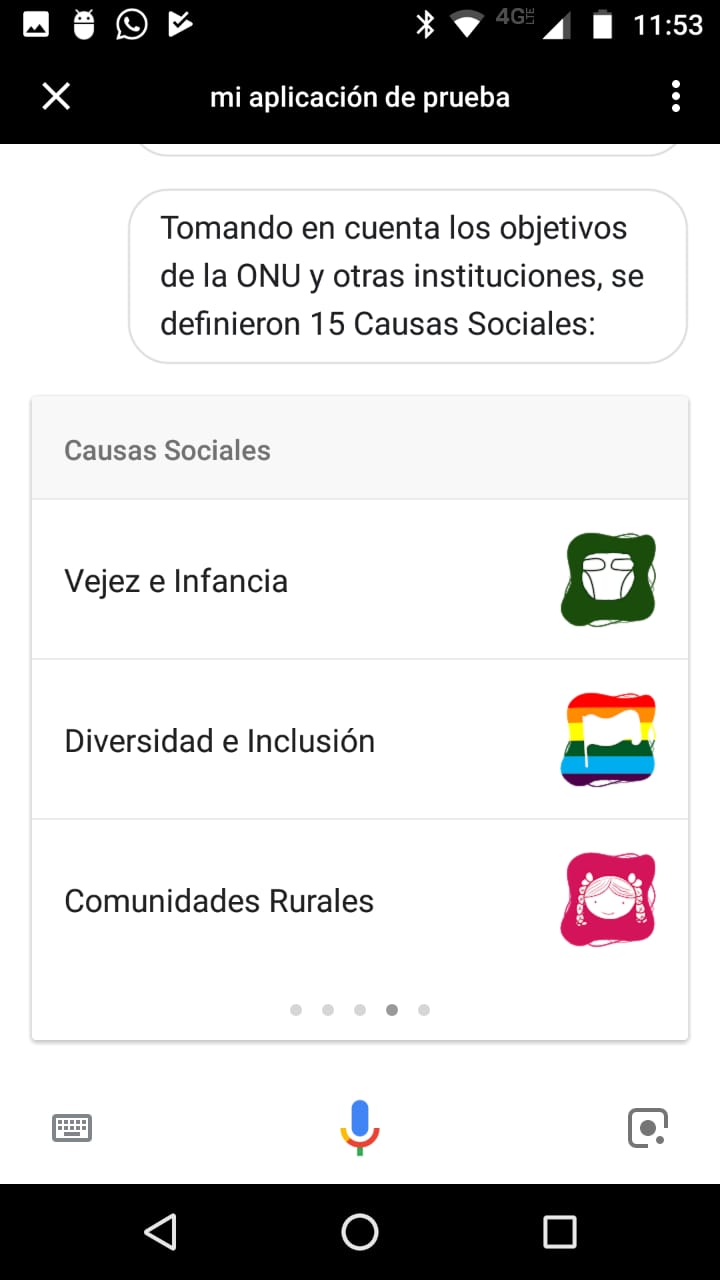Choose Diversidad e Inclusión from the list
Viewport: 720px width, 1280px height.
(x=360, y=740)
